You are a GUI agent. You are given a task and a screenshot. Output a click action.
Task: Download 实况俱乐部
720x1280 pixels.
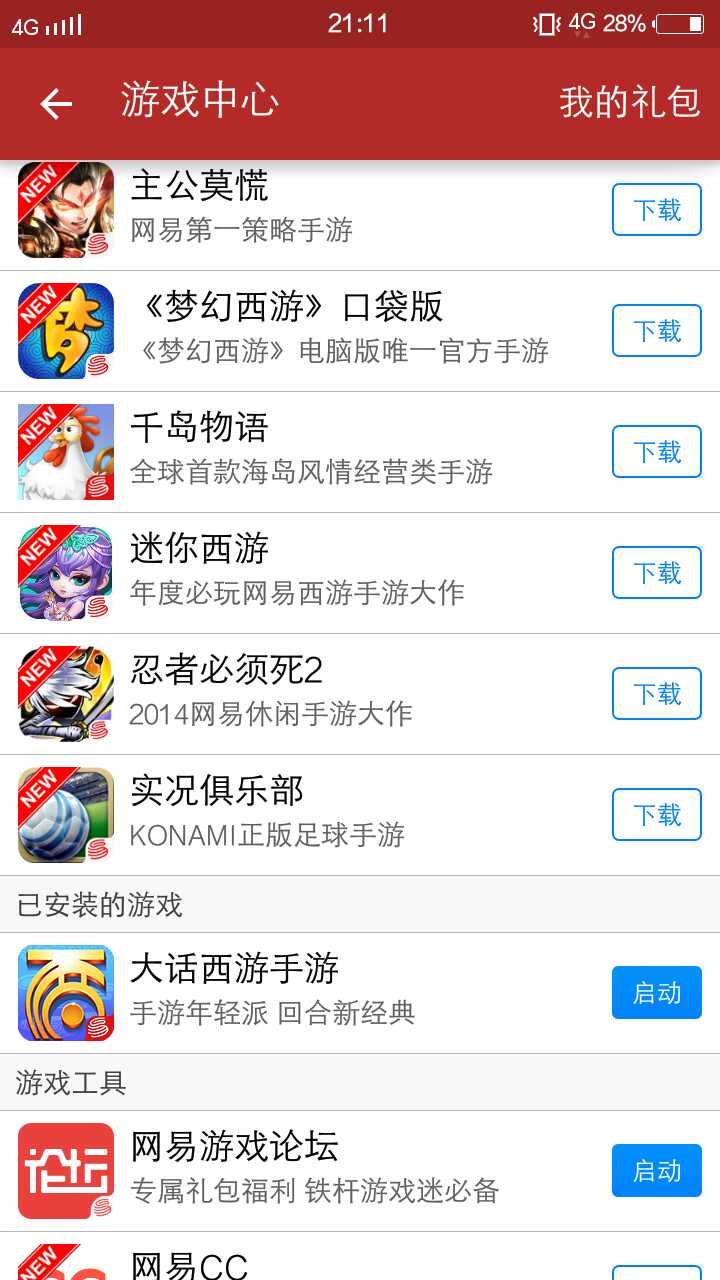click(656, 815)
